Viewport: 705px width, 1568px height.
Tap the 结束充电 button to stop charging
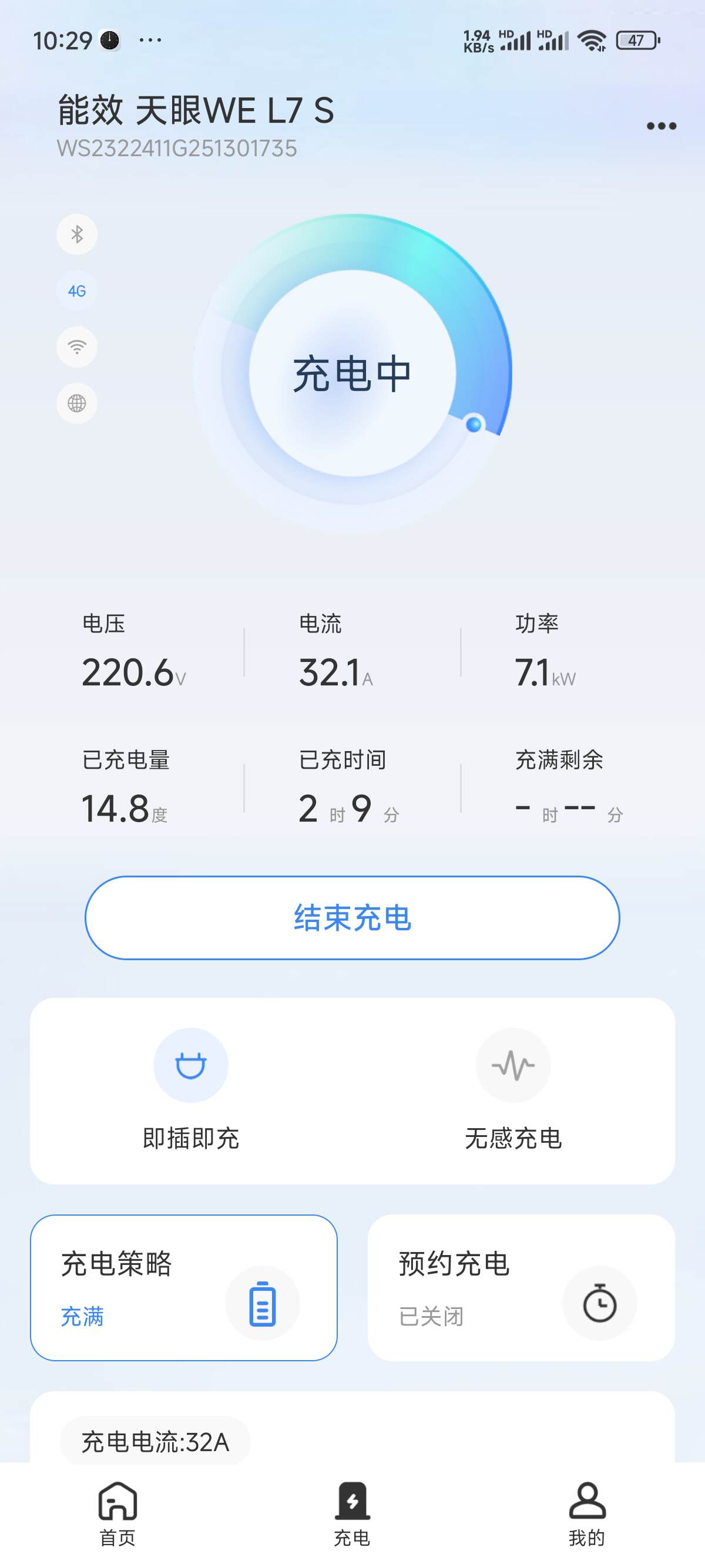pos(352,918)
